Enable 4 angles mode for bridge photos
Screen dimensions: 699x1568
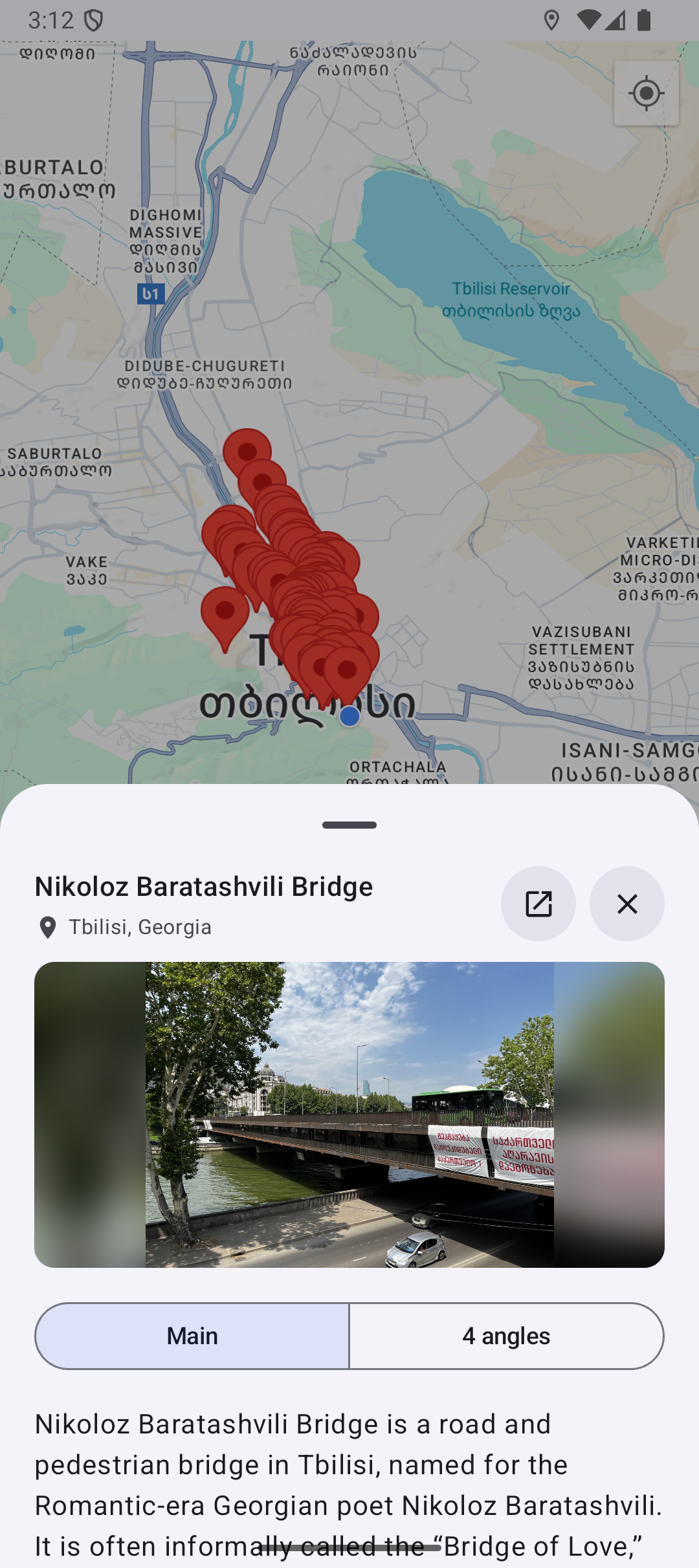coord(506,1336)
